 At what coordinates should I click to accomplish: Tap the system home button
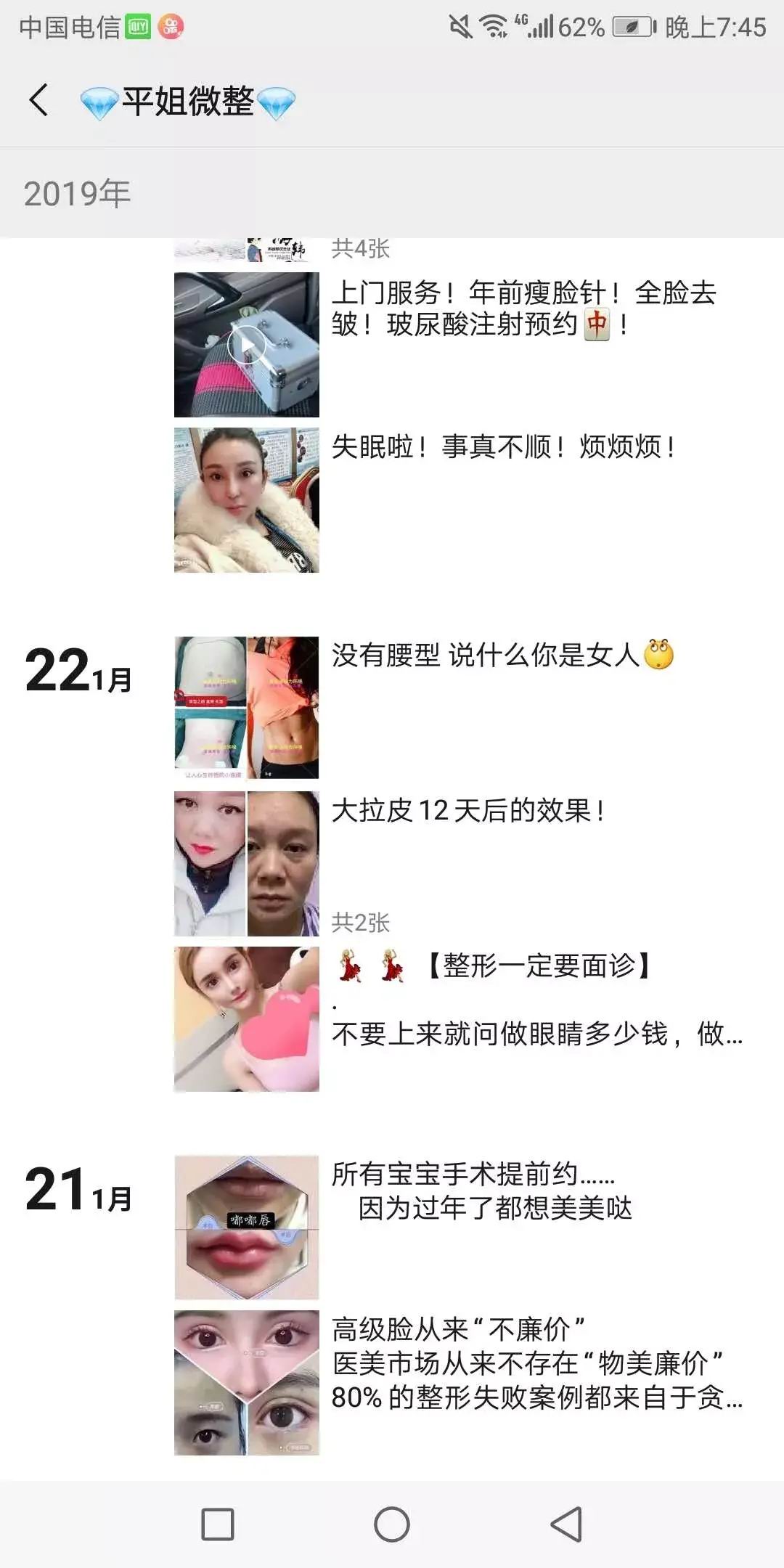[x=392, y=1524]
